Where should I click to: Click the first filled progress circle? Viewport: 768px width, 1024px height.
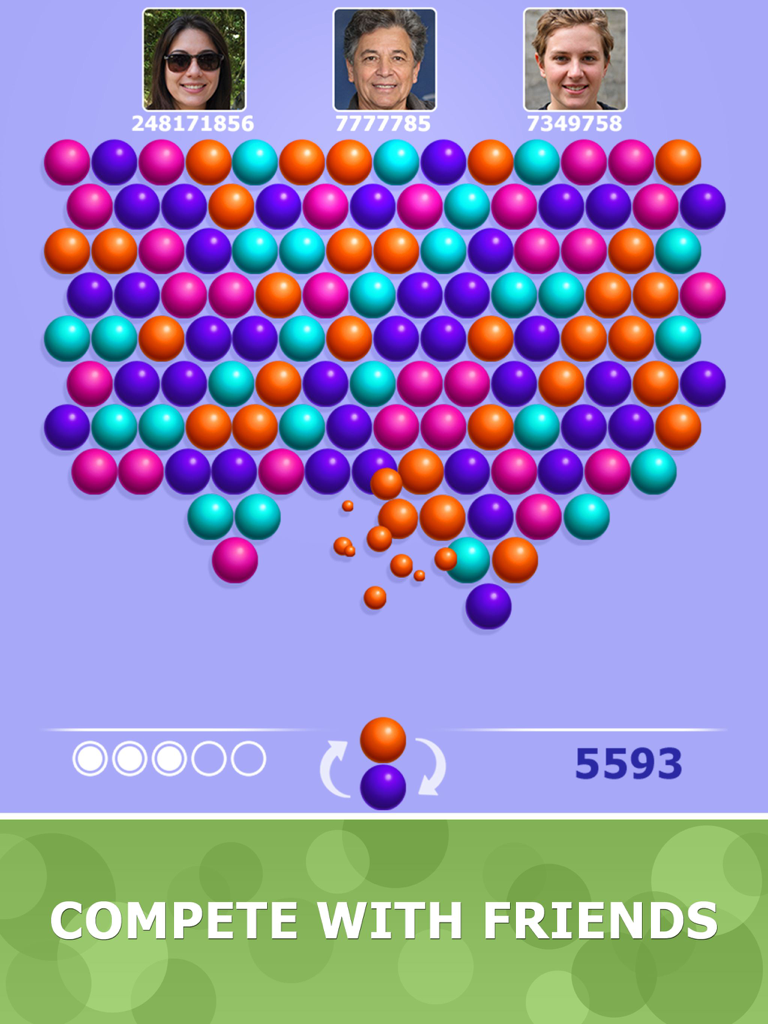pos(92,757)
